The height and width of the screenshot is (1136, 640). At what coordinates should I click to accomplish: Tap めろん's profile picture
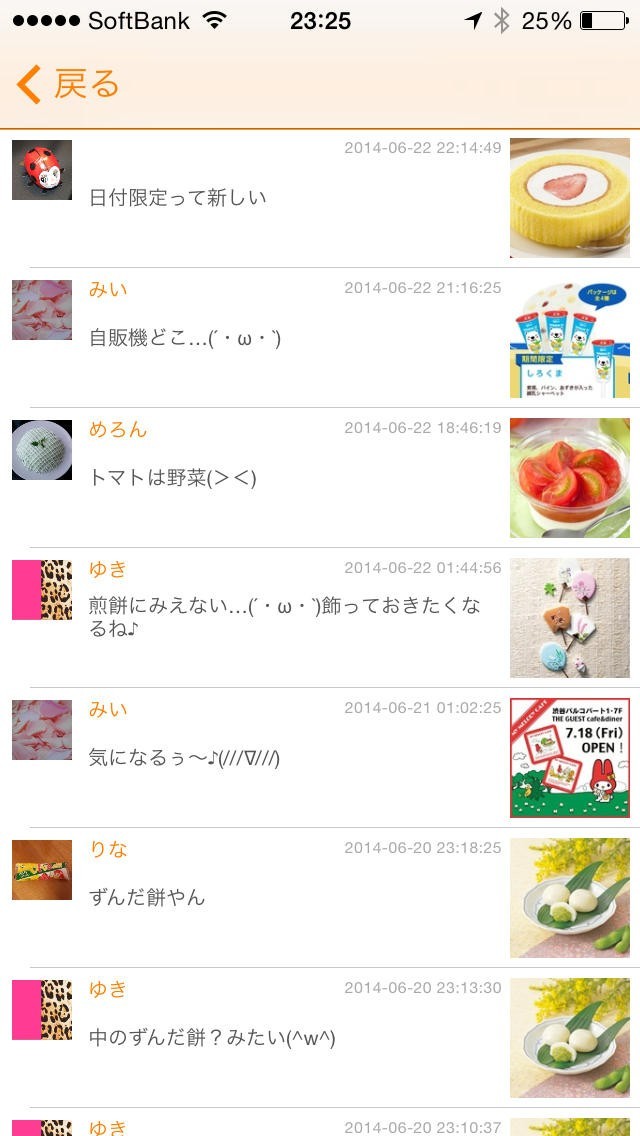click(42, 450)
